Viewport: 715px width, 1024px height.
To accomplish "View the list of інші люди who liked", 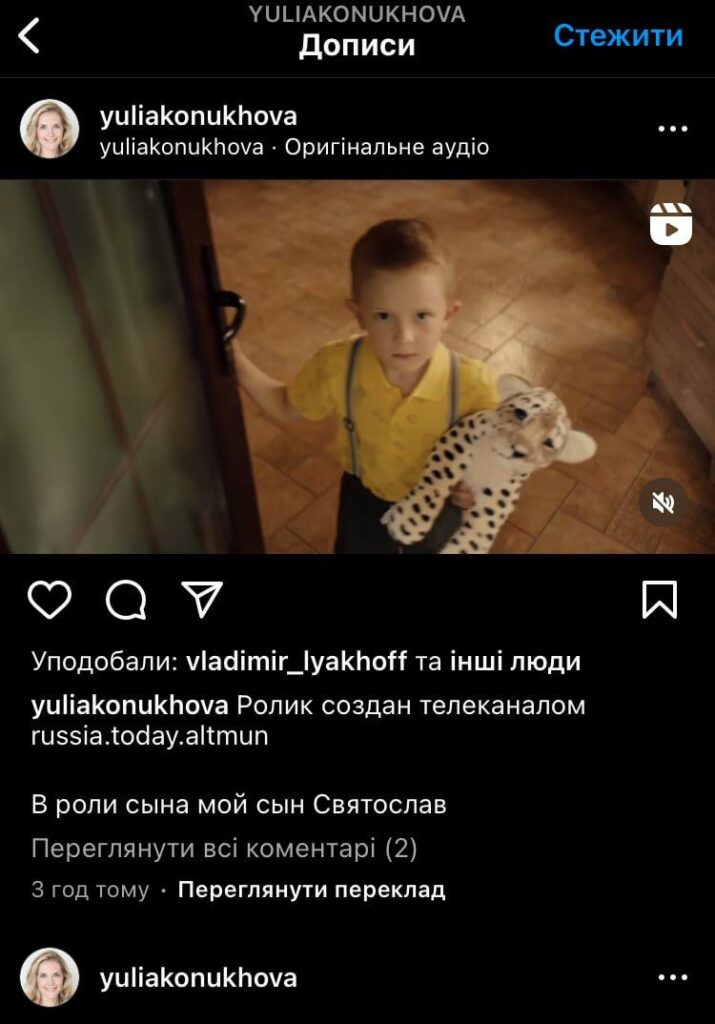I will 515,662.
